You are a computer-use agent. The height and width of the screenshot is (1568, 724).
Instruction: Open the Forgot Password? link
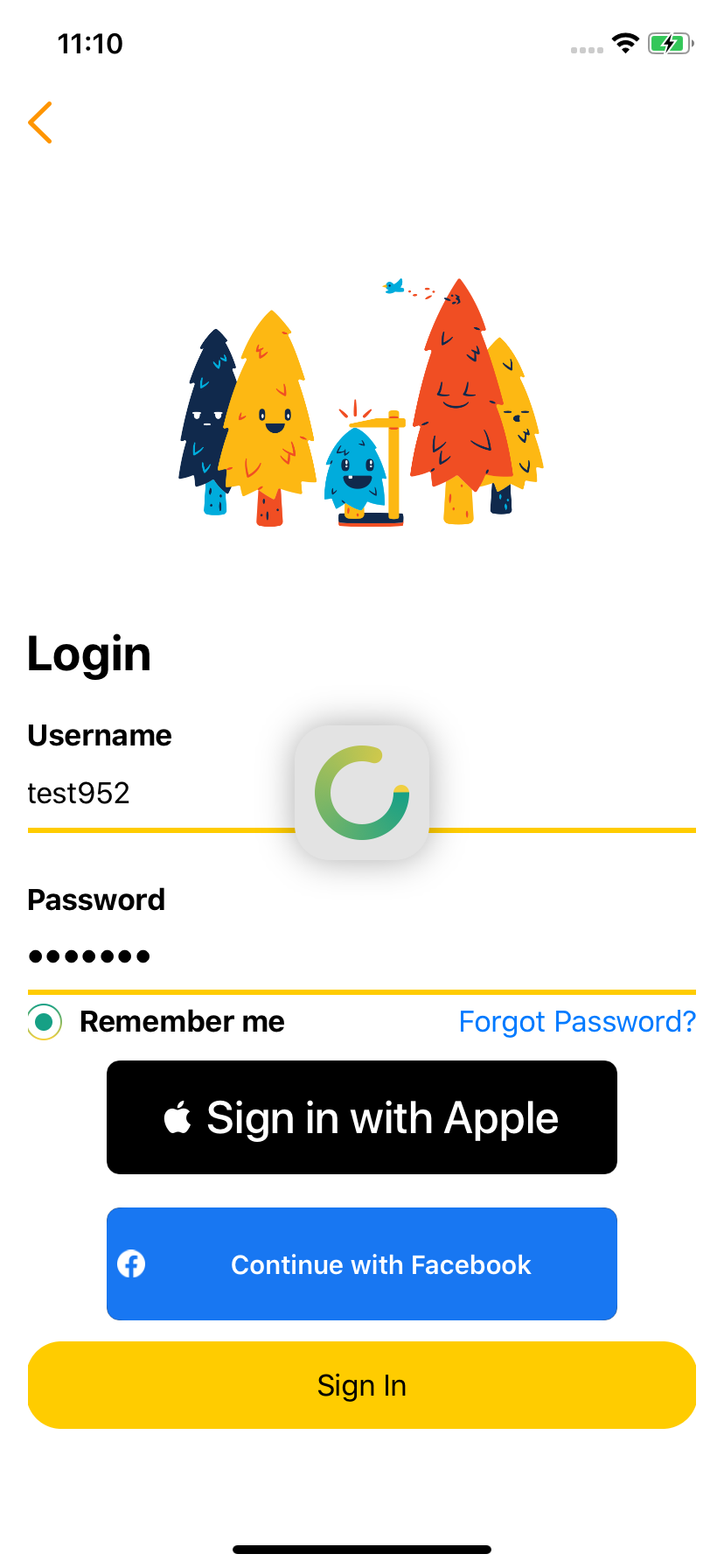pos(577,1021)
